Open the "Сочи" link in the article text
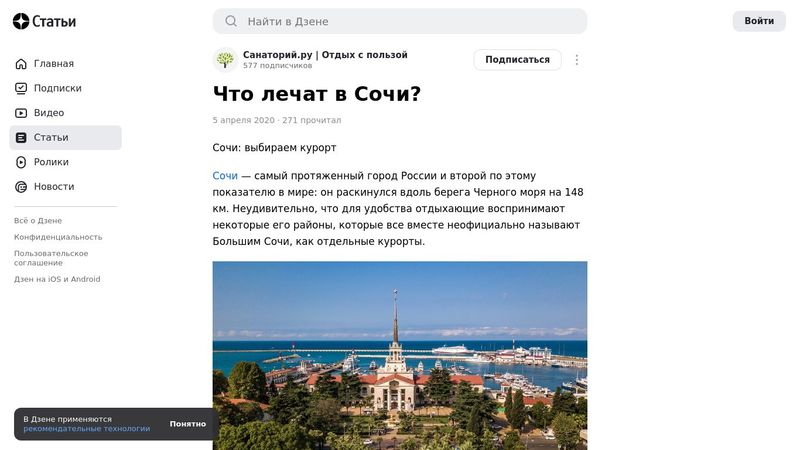This screenshot has height=450, width=800. [225, 176]
